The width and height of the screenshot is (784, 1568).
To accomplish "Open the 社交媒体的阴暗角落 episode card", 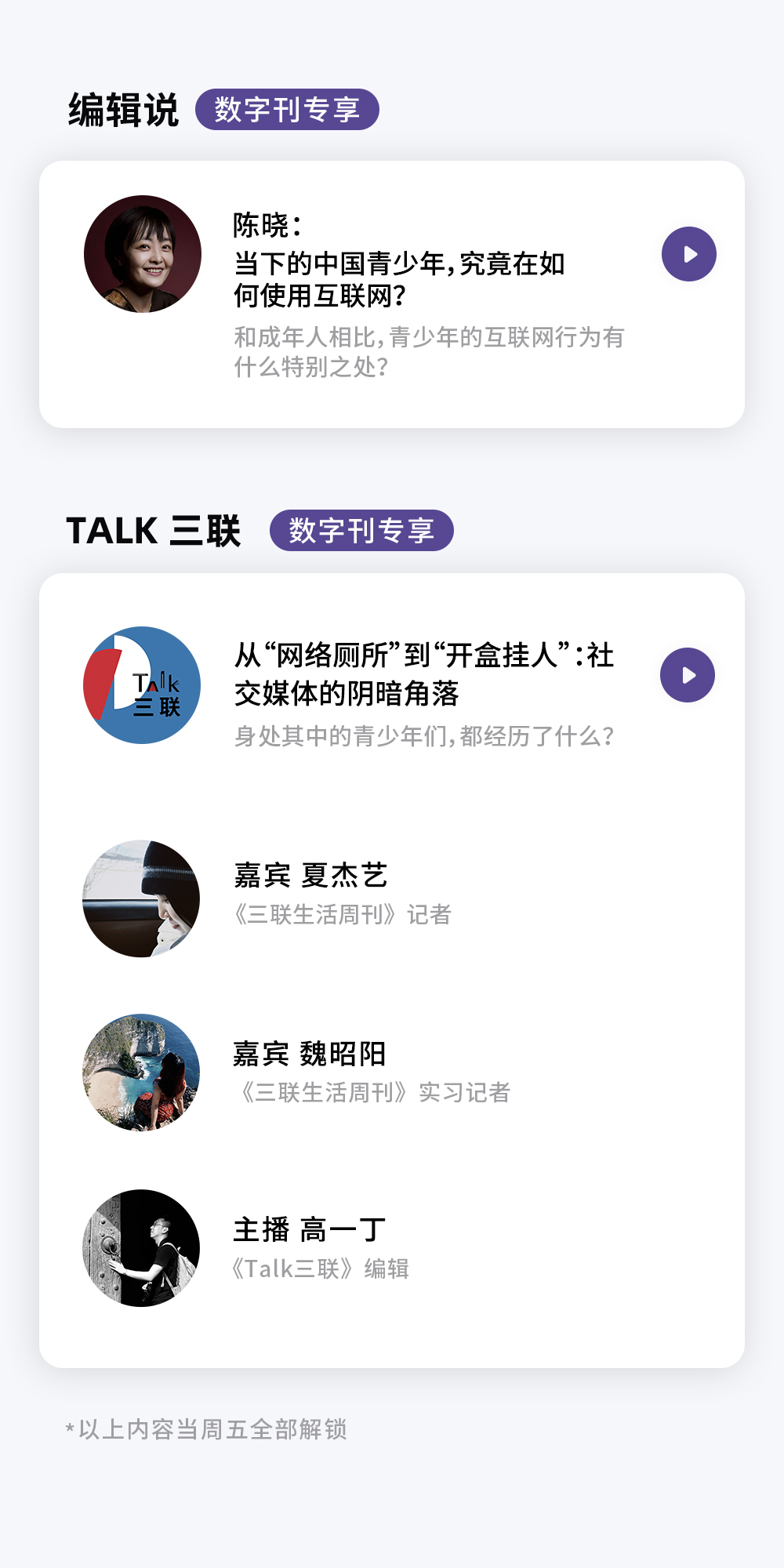I will click(x=392, y=687).
